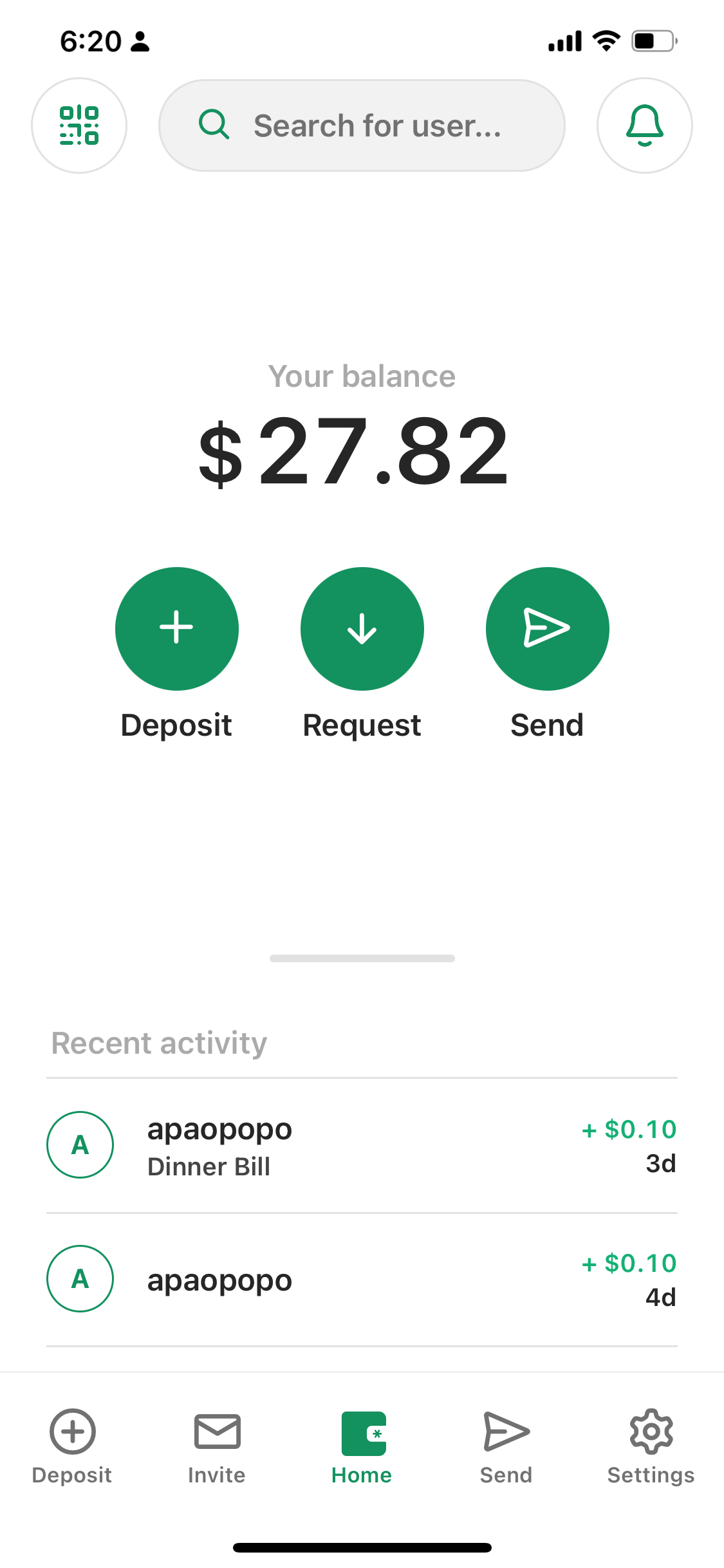Image resolution: width=724 pixels, height=1568 pixels.
Task: Open the apaopopo transaction from 4d ago
Action: tap(362, 1280)
